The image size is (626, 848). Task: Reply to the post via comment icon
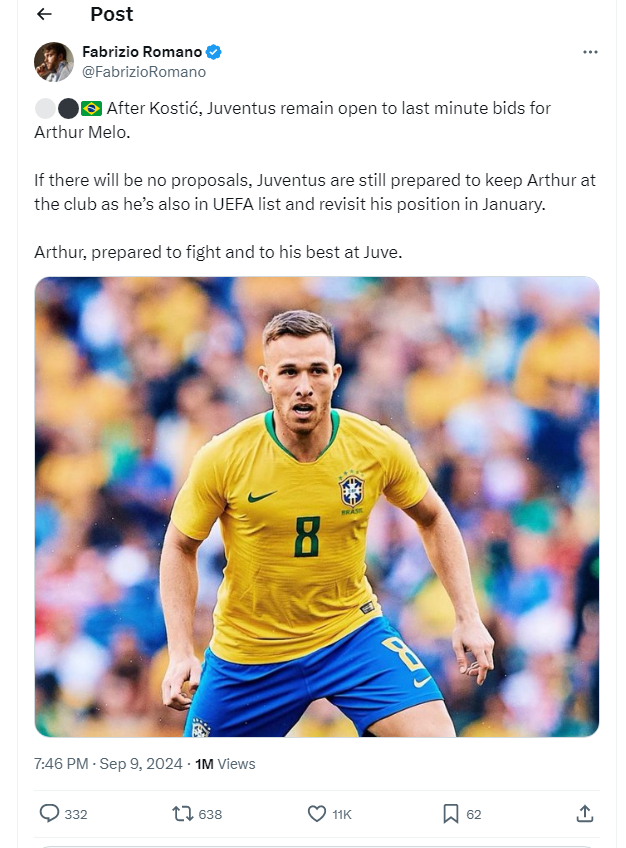coord(49,814)
